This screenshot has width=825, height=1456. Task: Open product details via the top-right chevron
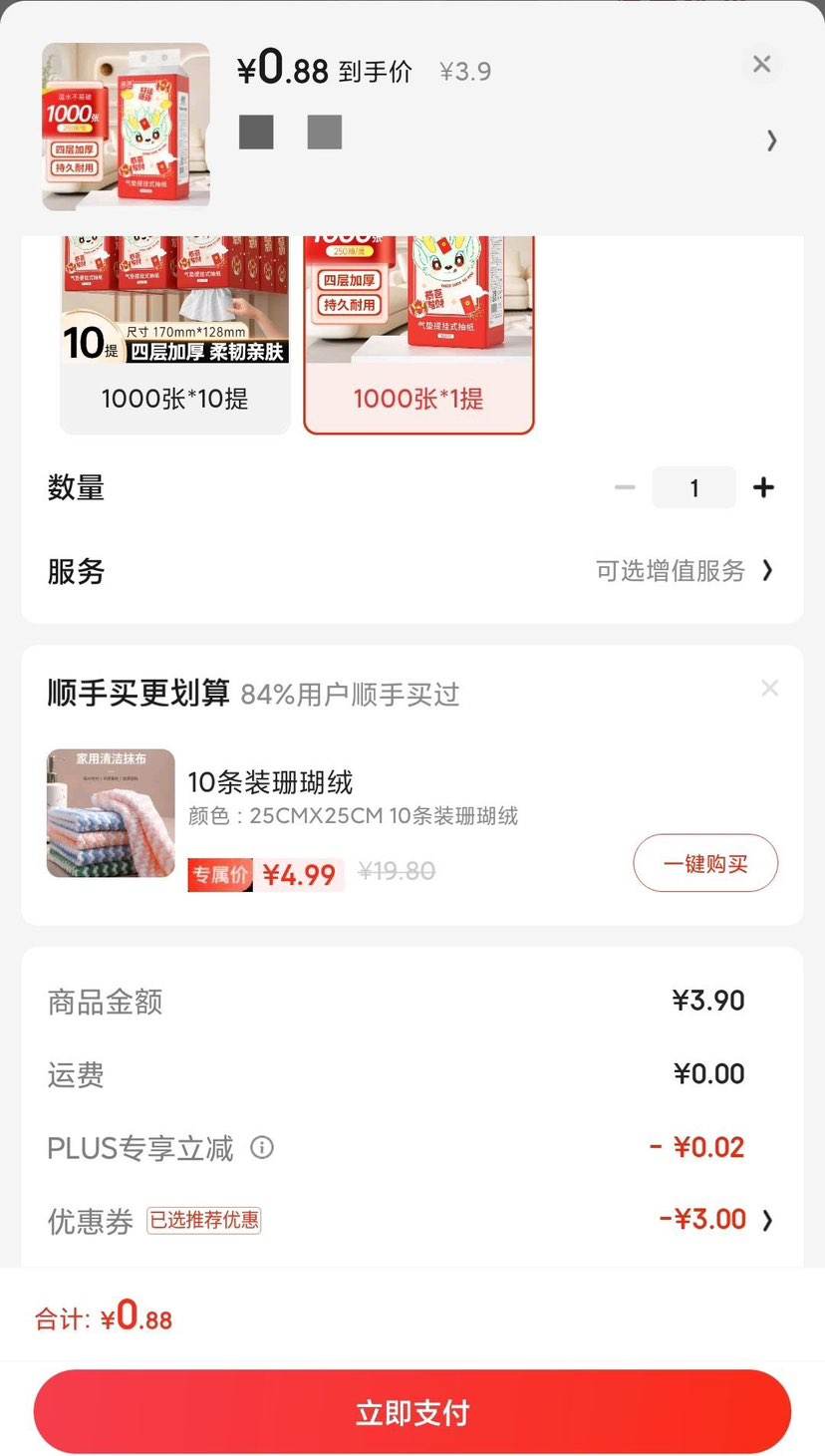coord(771,141)
